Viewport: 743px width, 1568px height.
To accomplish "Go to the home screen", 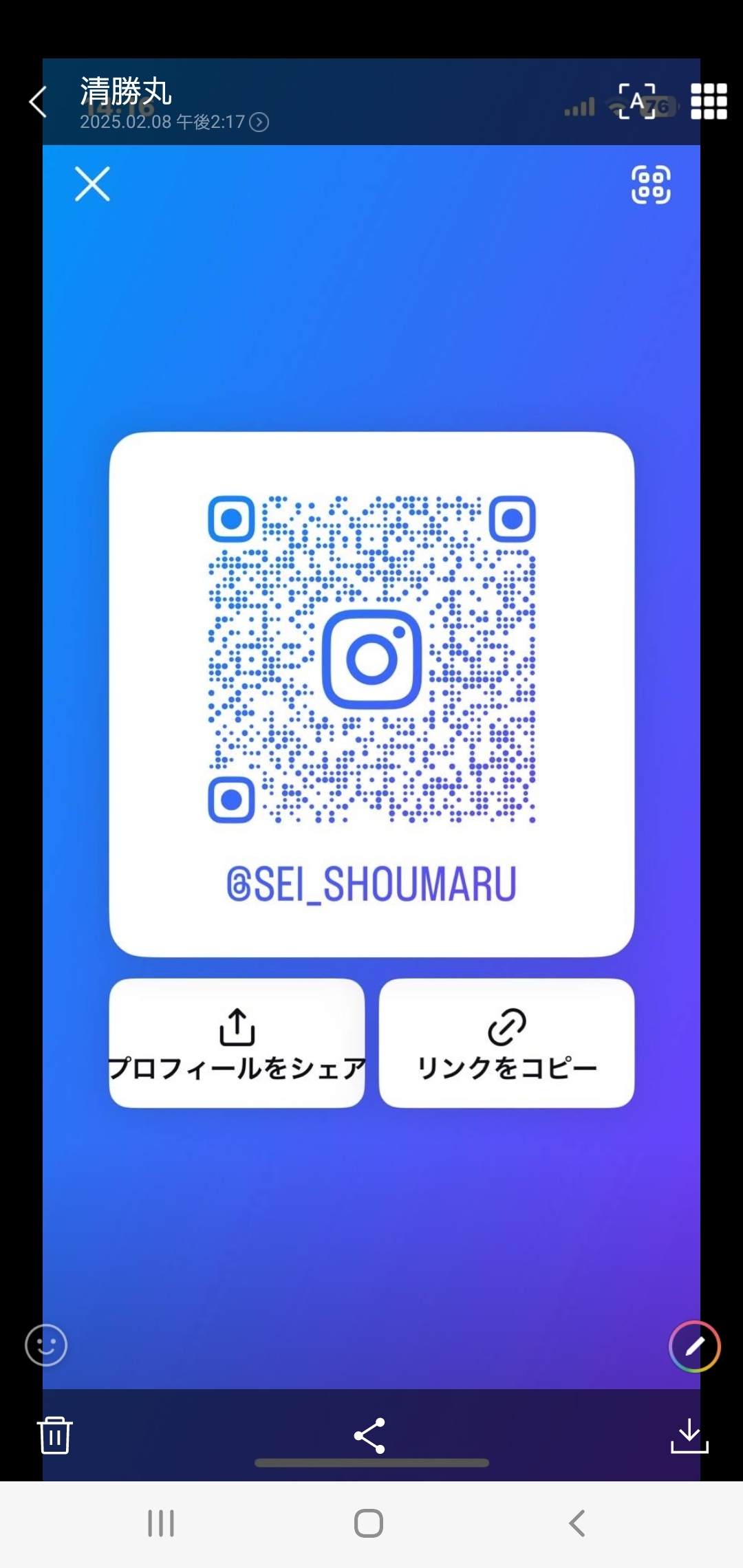I will point(369,1523).
